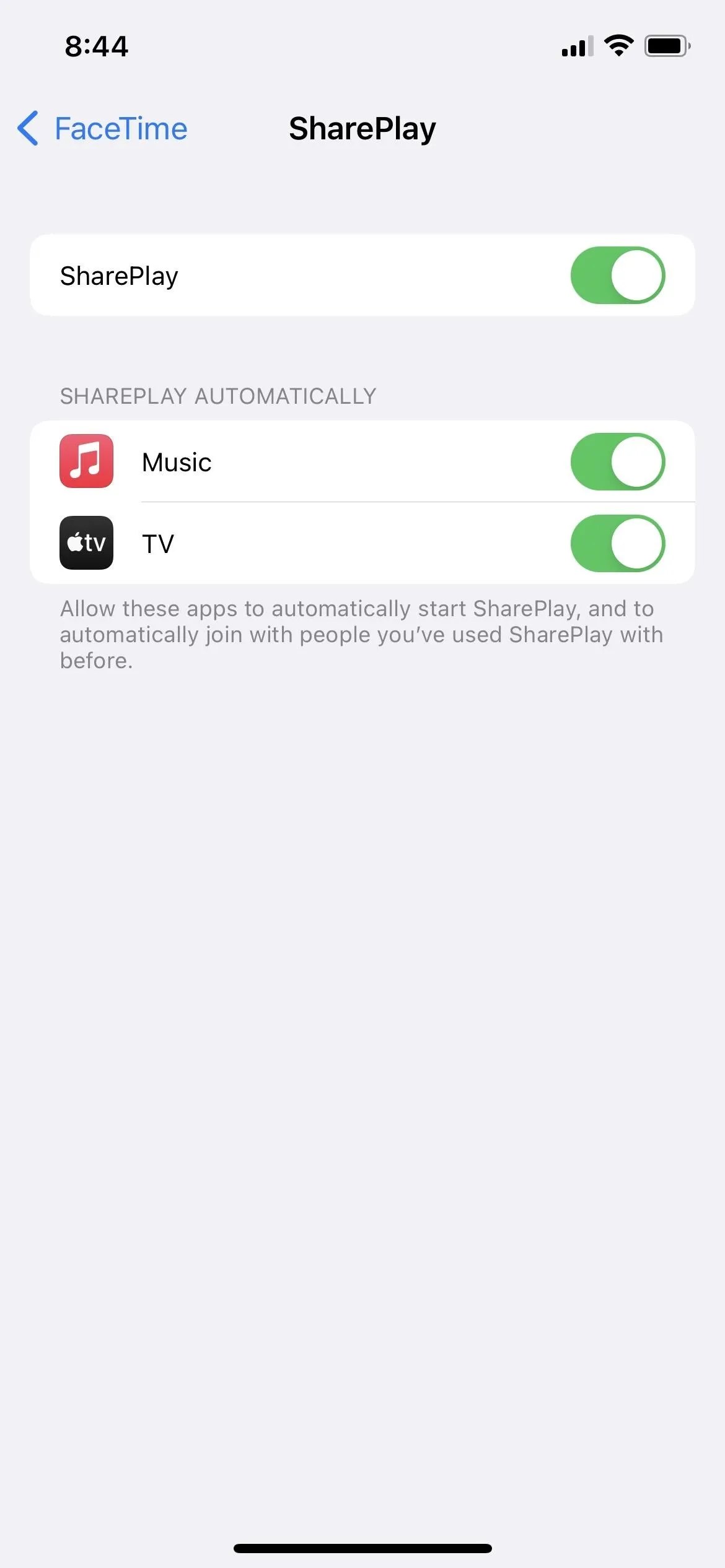Disable automatic SharePlay for Music

618,462
